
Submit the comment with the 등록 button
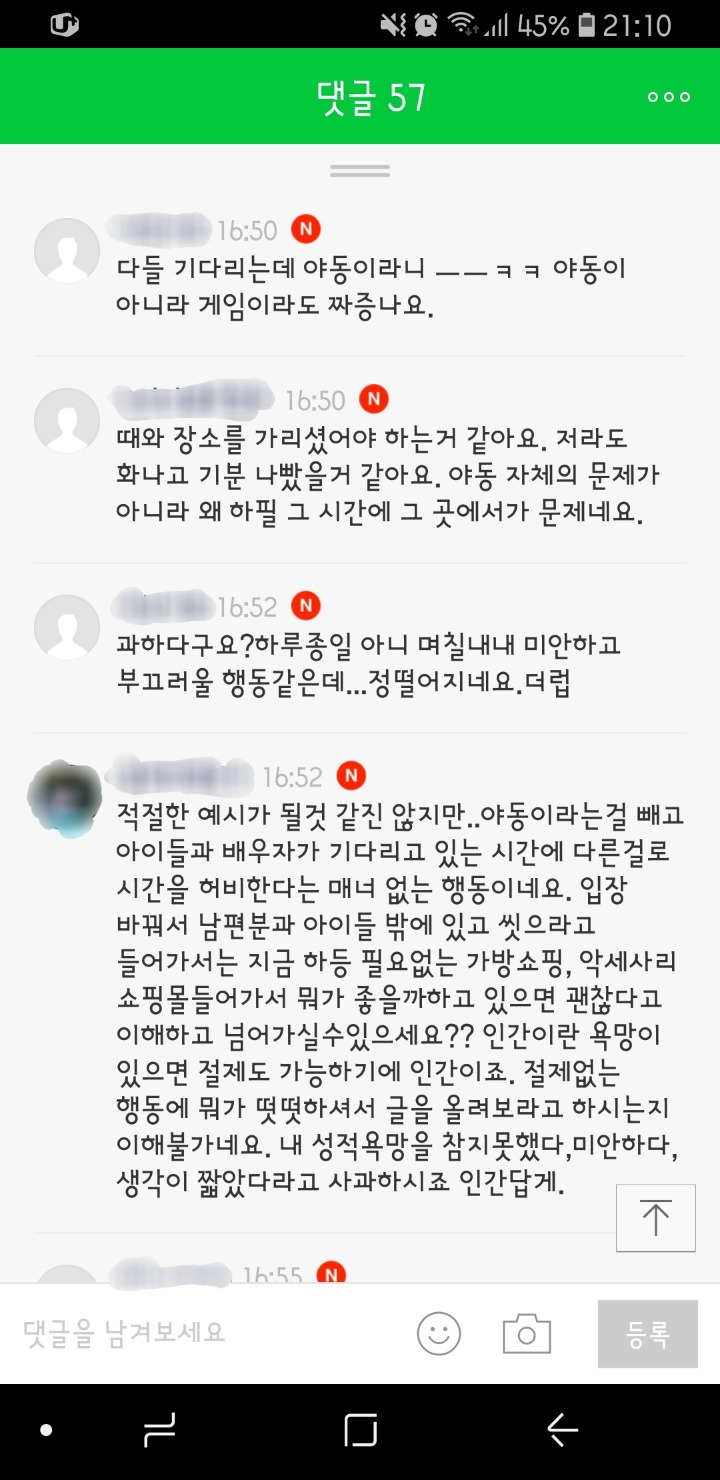coord(647,1334)
